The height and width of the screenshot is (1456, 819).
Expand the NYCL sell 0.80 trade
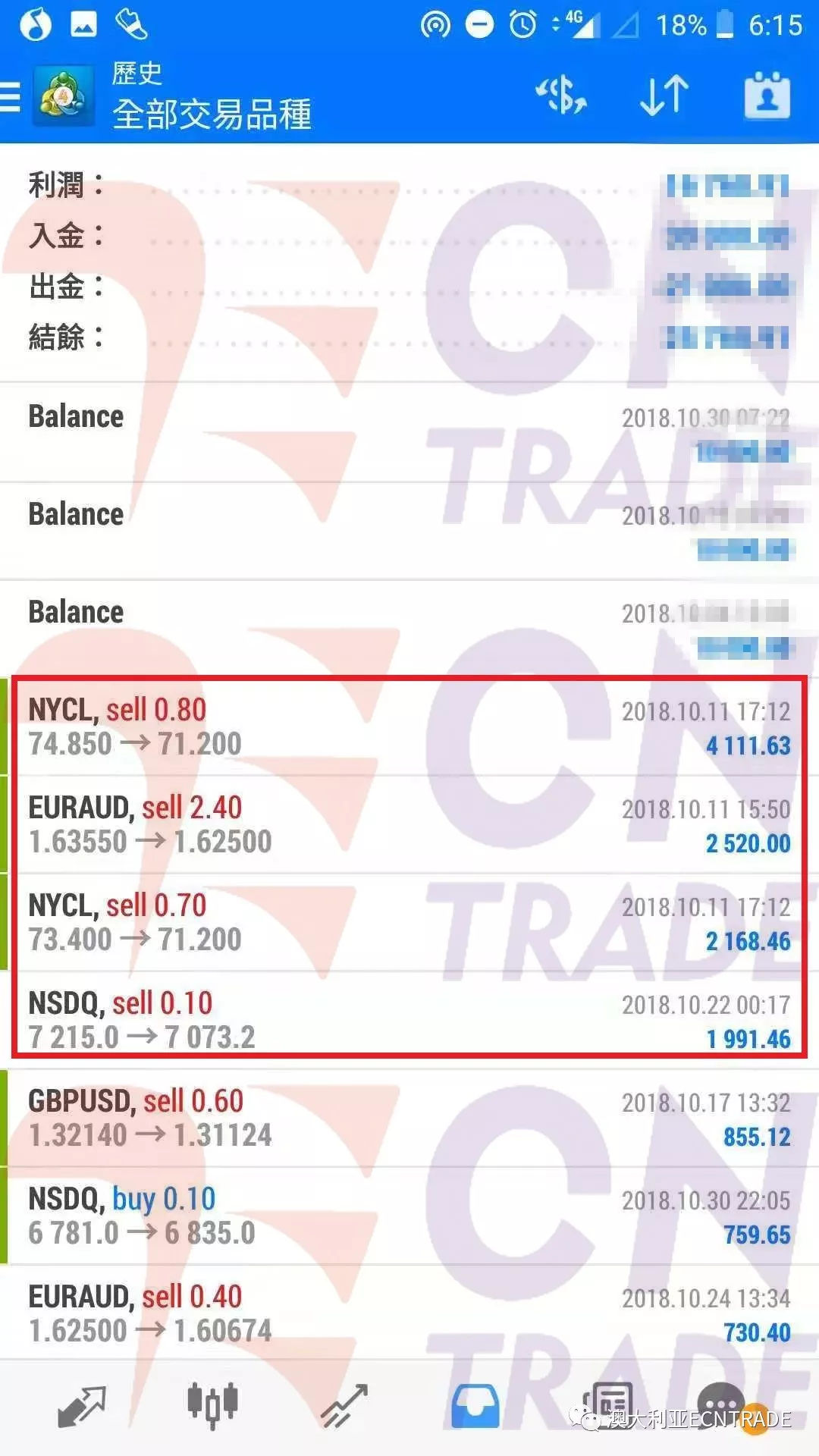408,727
